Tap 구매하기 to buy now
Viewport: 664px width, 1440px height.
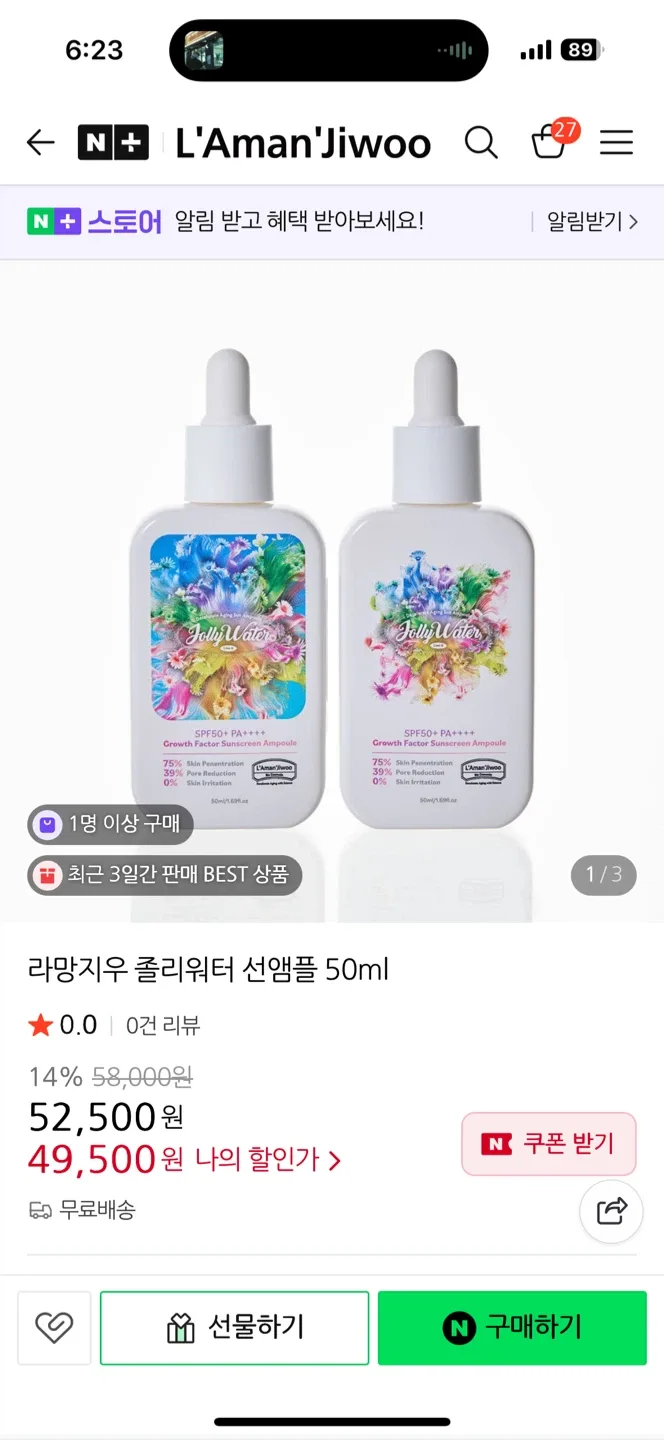pos(512,1327)
